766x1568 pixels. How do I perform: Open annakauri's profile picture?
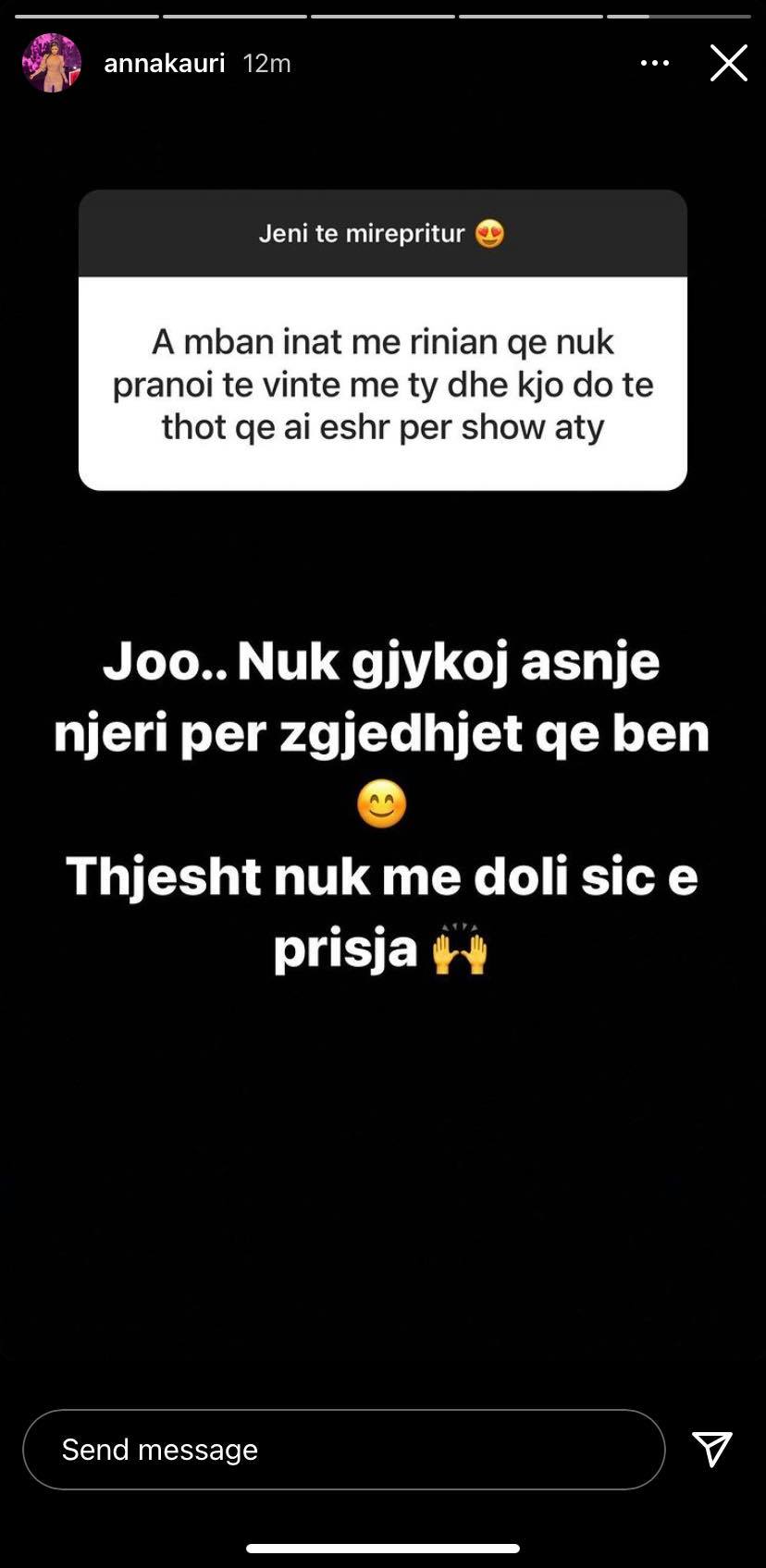tap(52, 63)
